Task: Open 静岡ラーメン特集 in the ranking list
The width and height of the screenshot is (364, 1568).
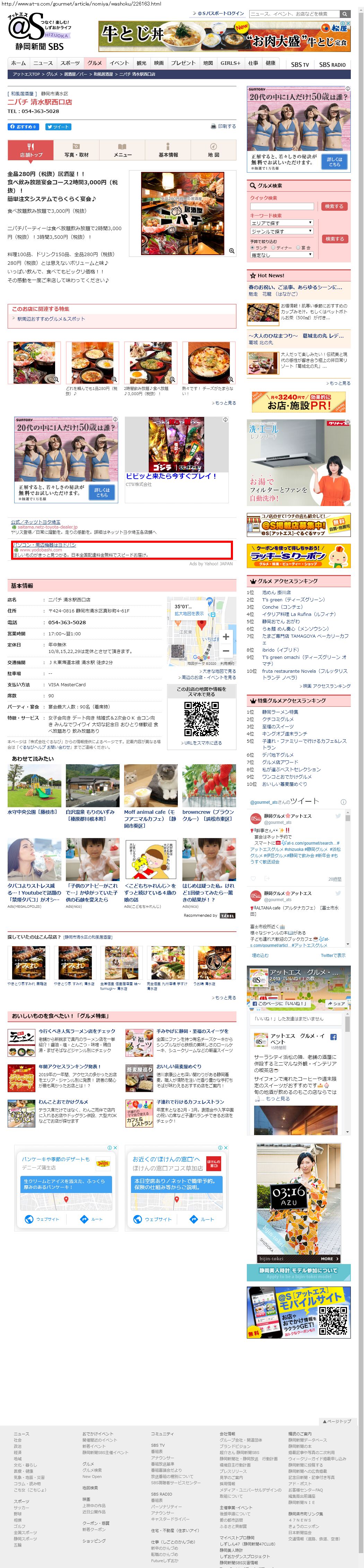Action: click(280, 712)
